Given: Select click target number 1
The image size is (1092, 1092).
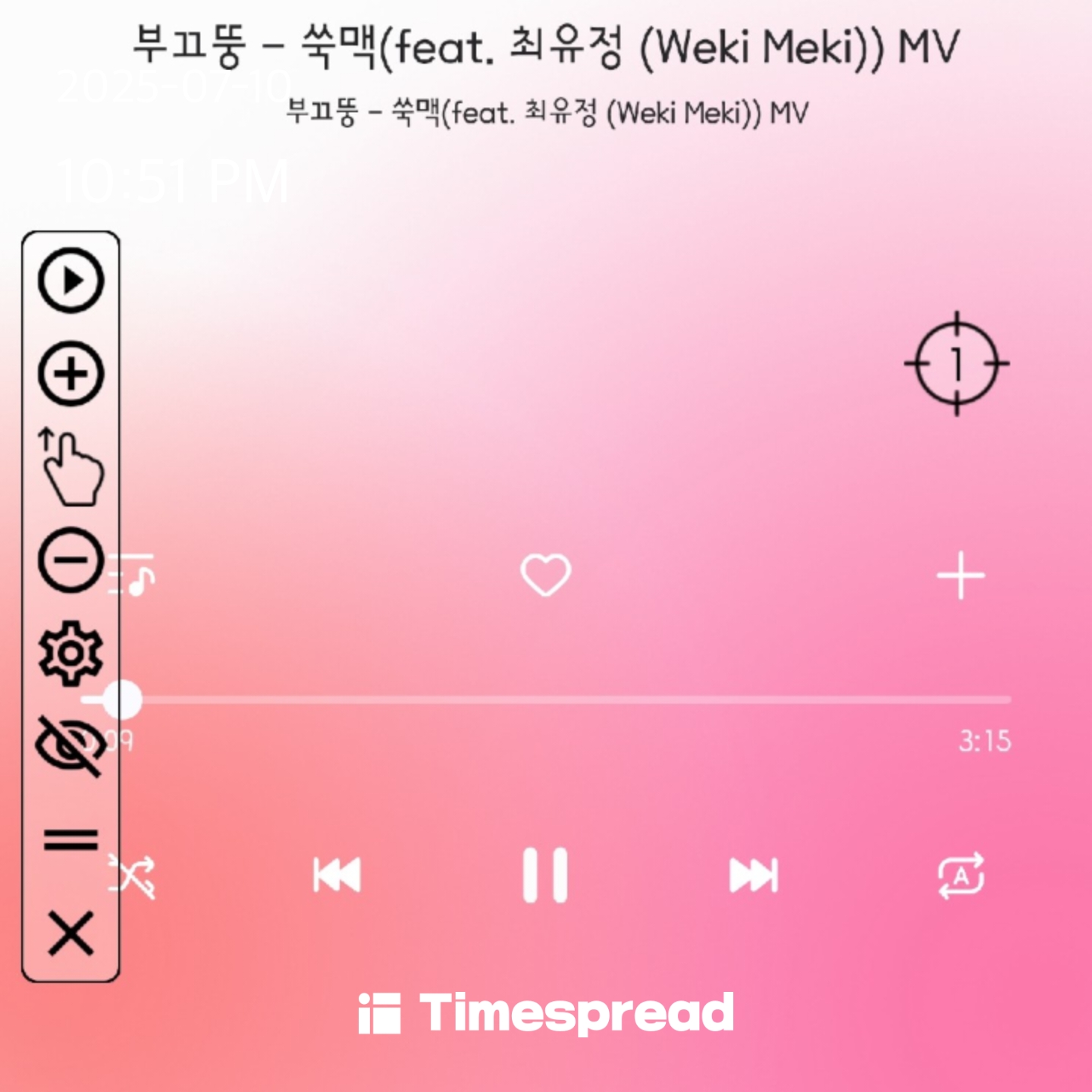Looking at the screenshot, I should coord(956,364).
